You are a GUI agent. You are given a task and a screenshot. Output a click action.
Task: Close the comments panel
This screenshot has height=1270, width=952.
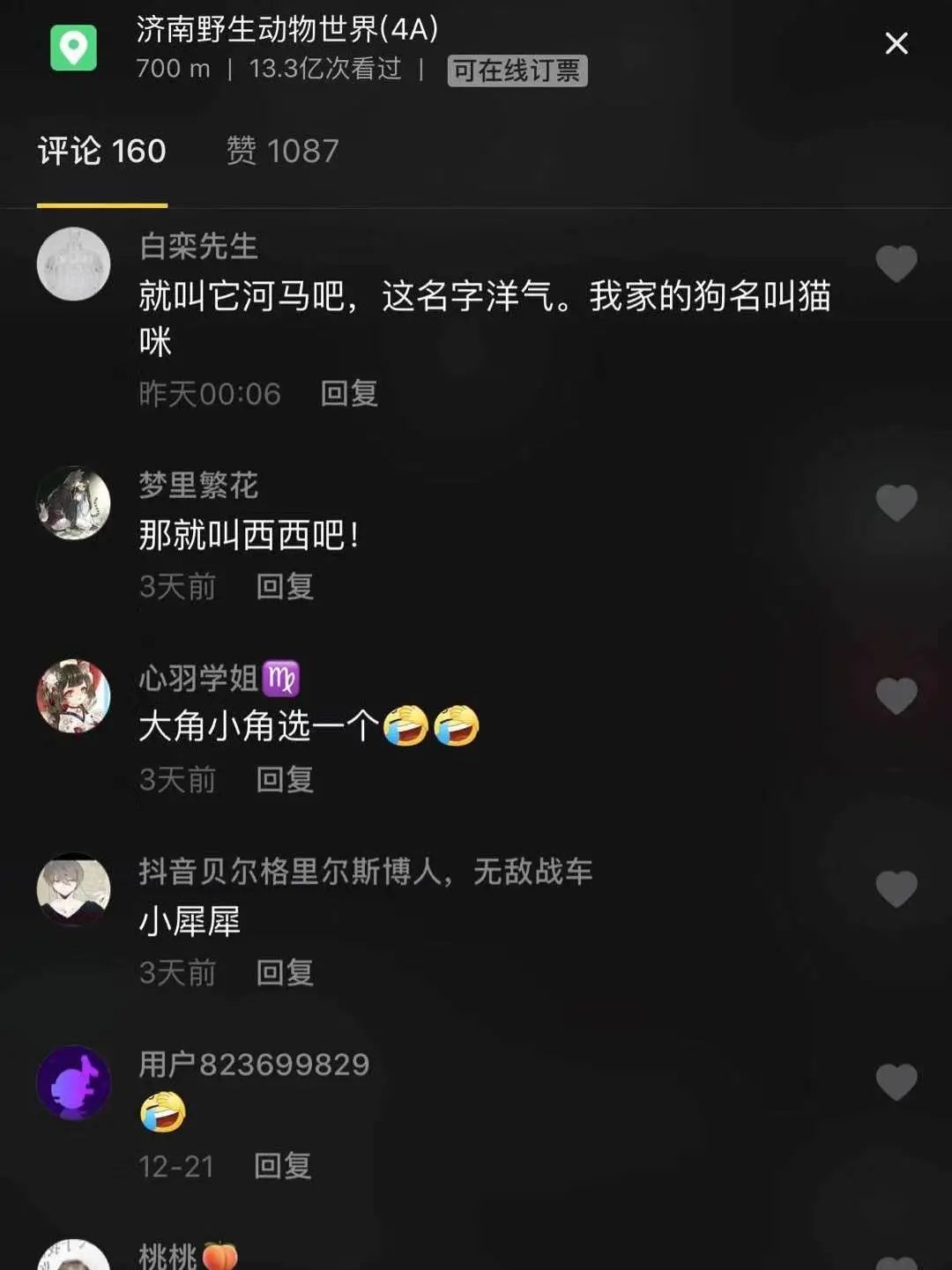[x=896, y=43]
